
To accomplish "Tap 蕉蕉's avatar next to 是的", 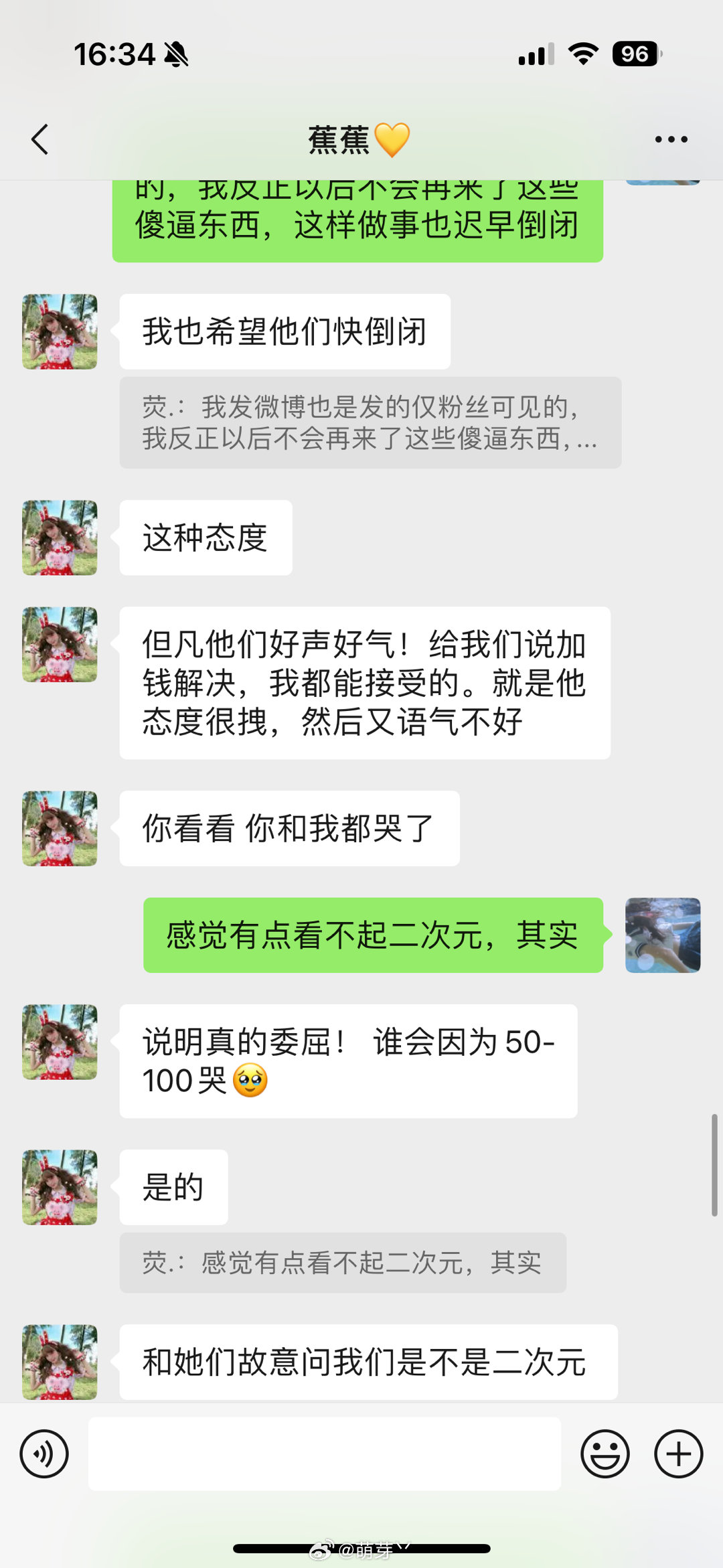I will (60, 1187).
